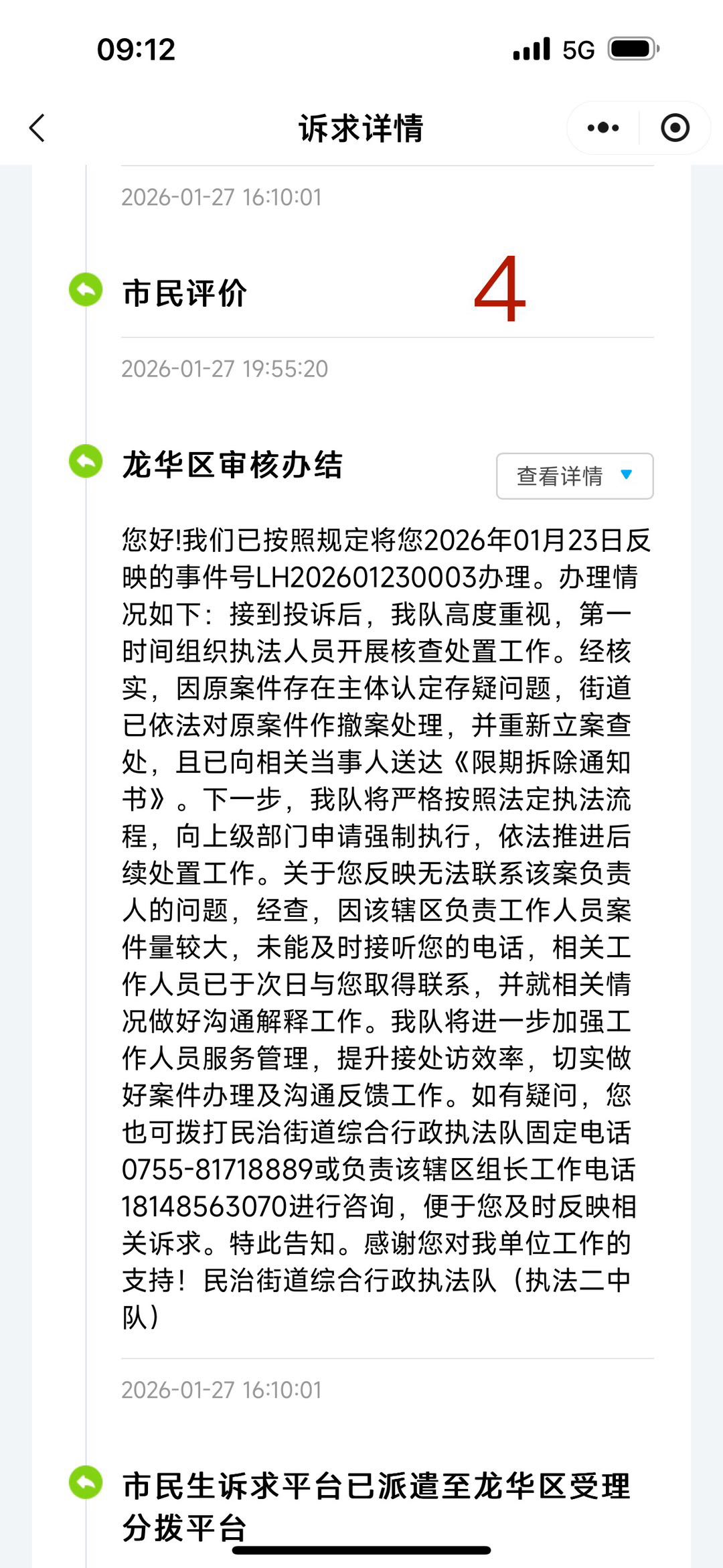Open the mini program more options menu
The height and width of the screenshot is (1568, 723).
tap(602, 128)
